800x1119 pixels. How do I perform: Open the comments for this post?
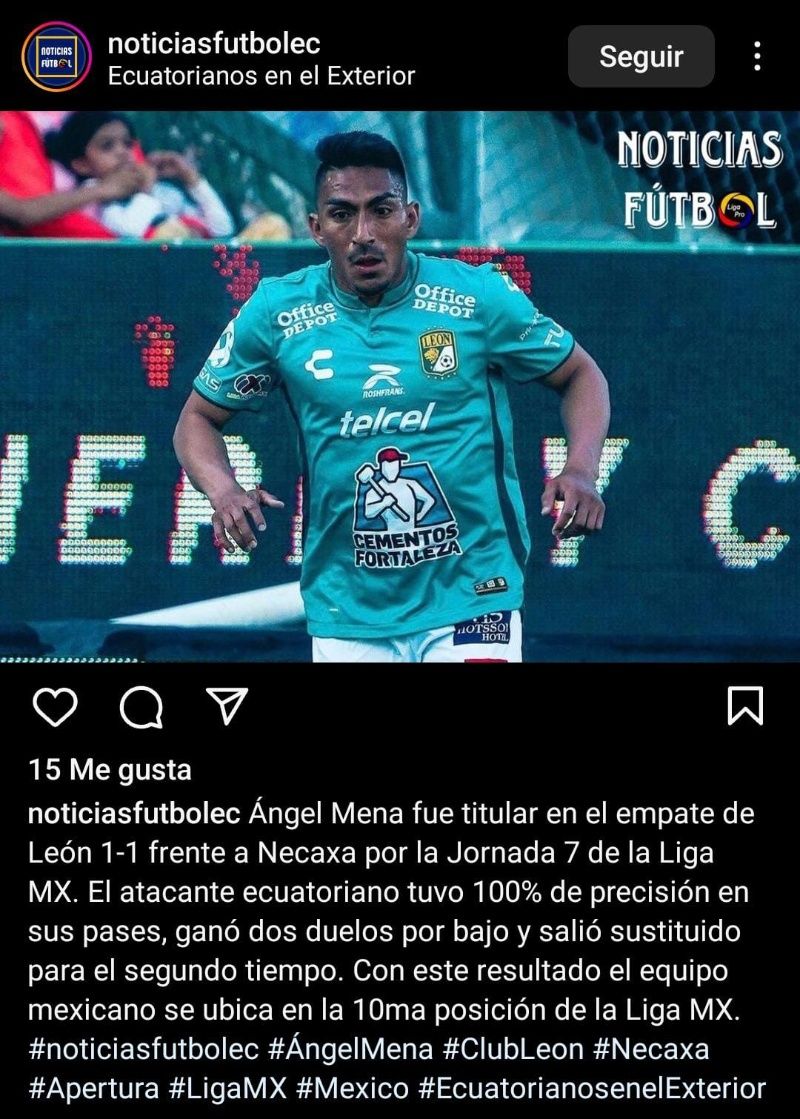click(x=141, y=707)
